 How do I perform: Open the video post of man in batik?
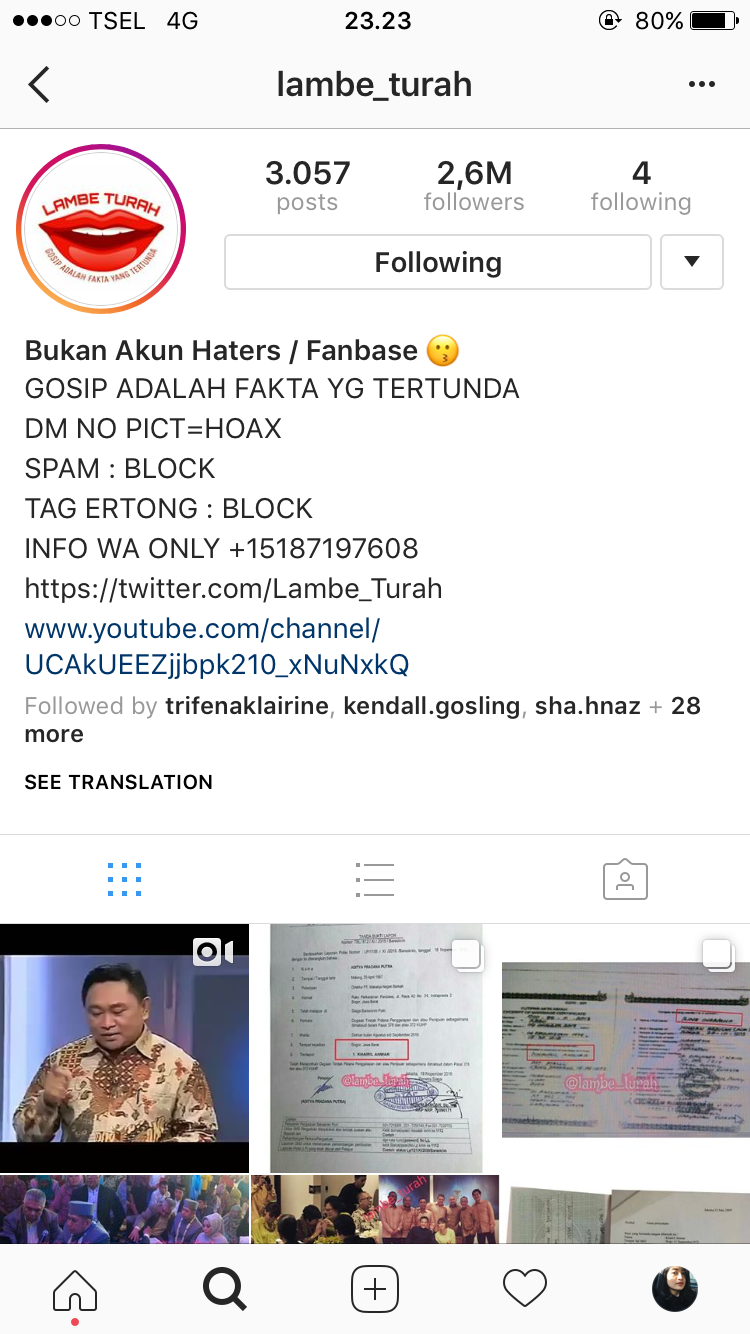pyautogui.click(x=124, y=1047)
